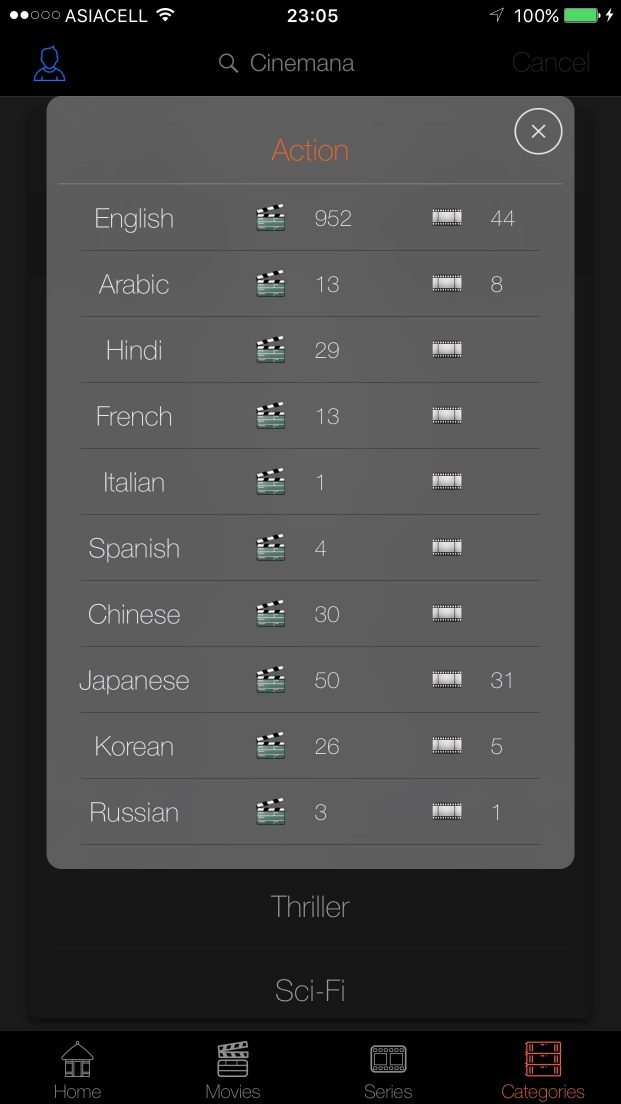Close the Action category dialog

coord(538,131)
